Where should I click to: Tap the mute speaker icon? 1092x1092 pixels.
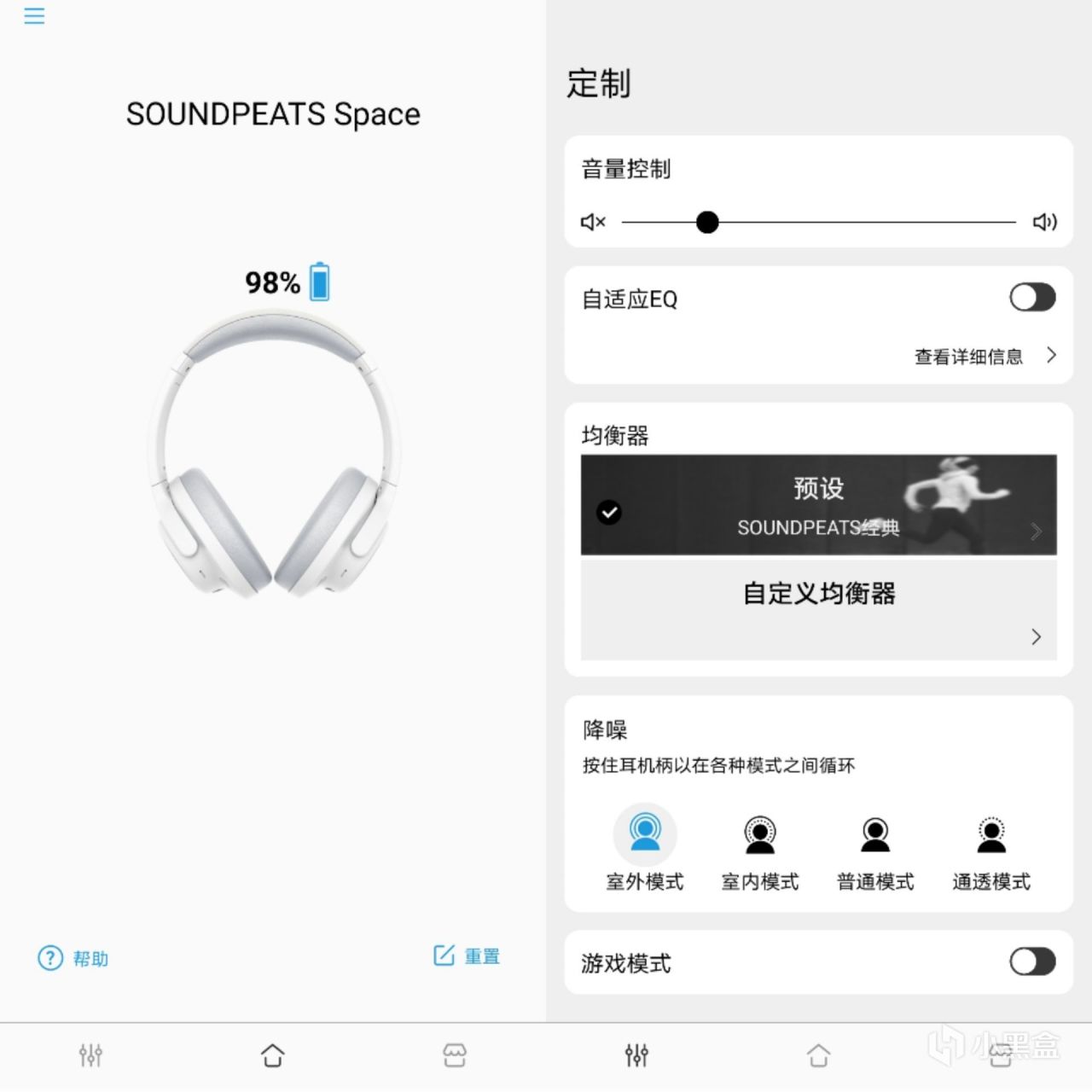tap(593, 222)
